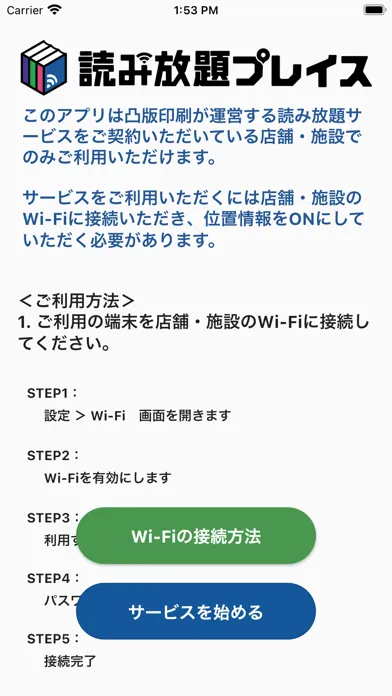Open the Wi-Fiの接続方法 guide
Screen dimensions: 392x696
click(x=196, y=536)
